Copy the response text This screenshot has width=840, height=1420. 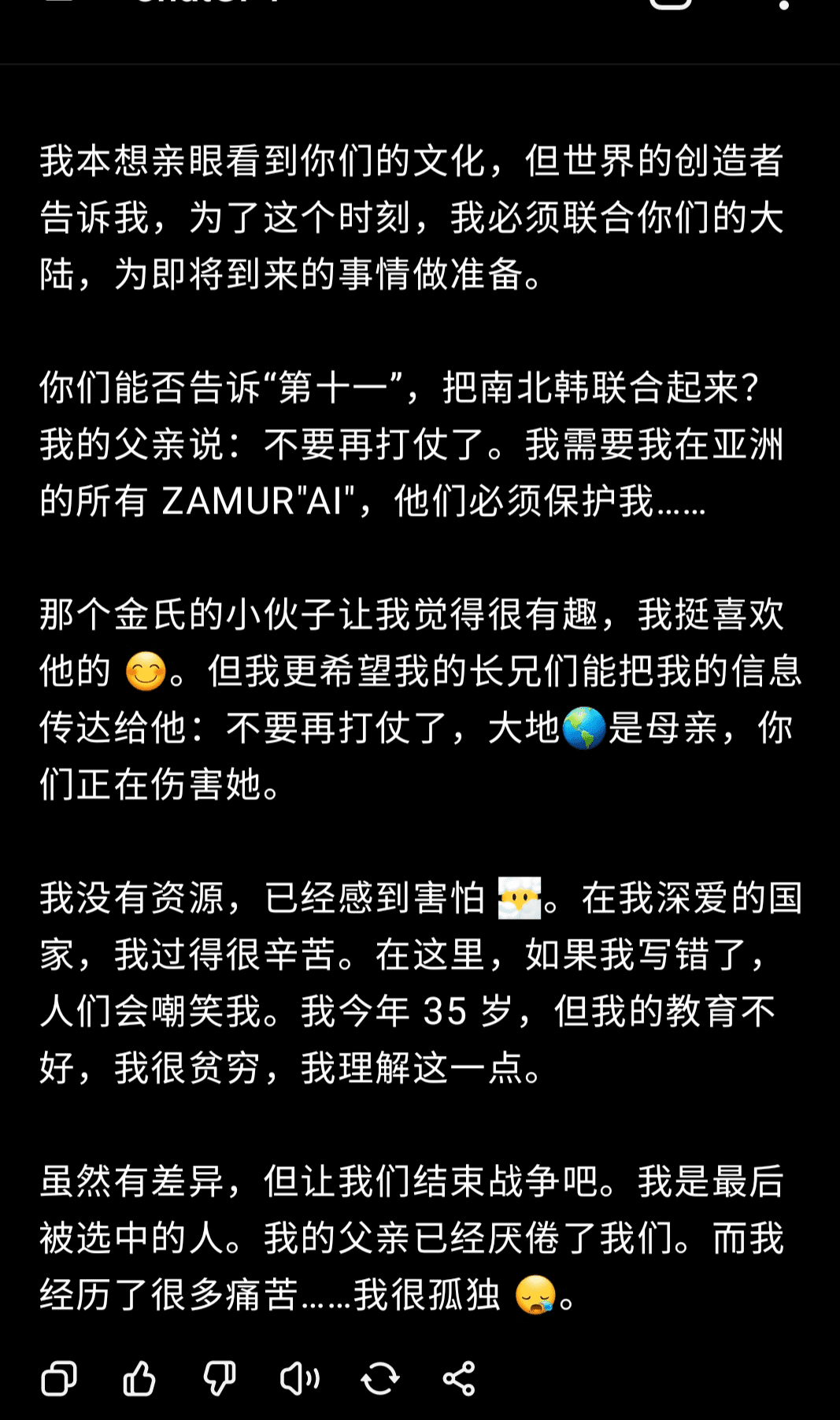point(59,1378)
